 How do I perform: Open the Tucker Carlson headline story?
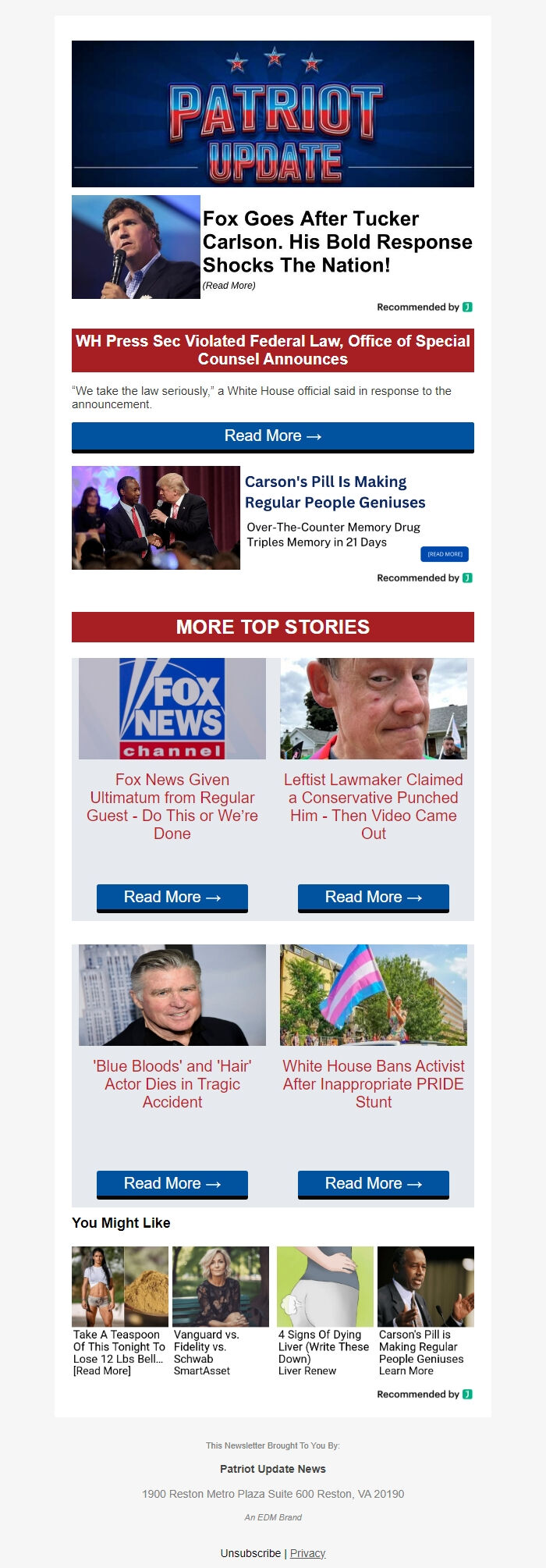tap(337, 242)
